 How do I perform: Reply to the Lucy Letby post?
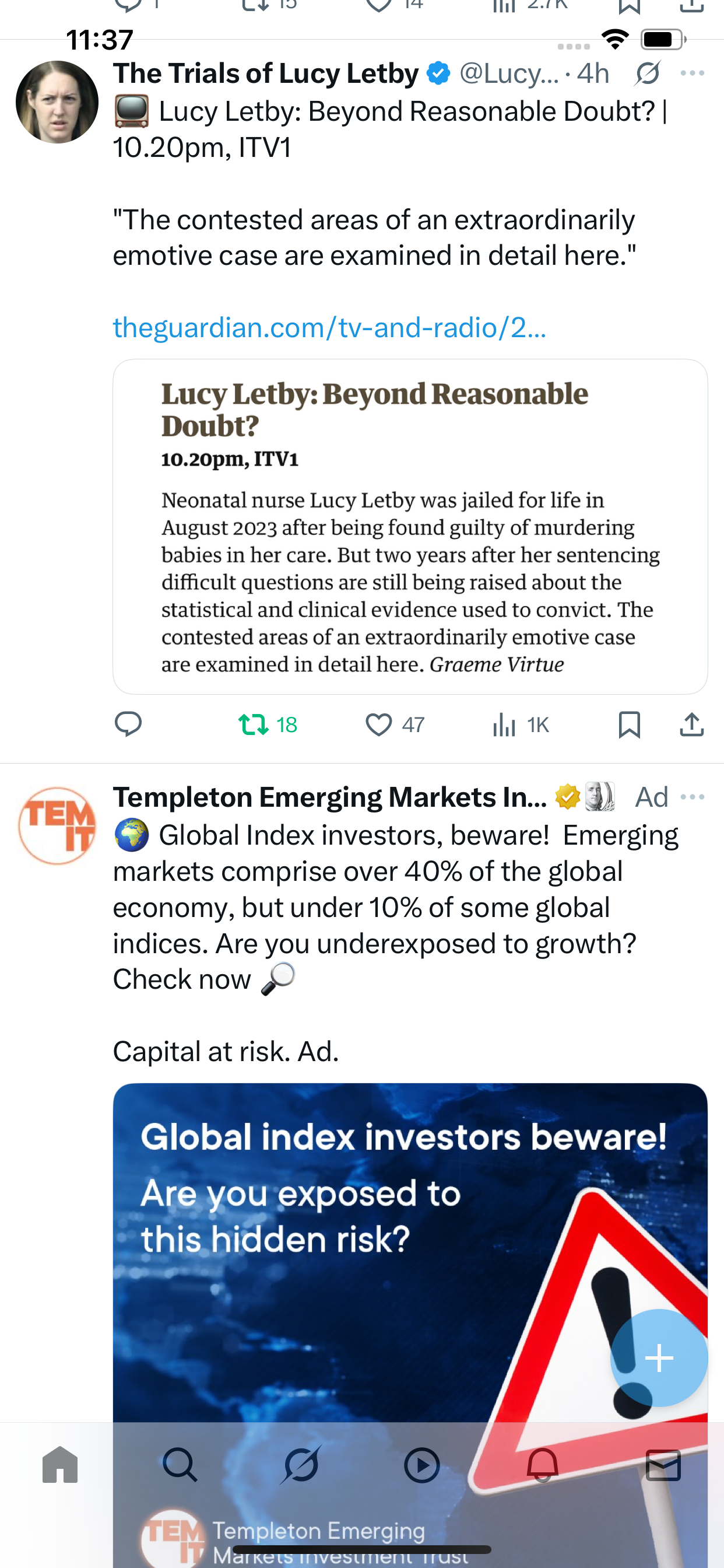point(128,724)
